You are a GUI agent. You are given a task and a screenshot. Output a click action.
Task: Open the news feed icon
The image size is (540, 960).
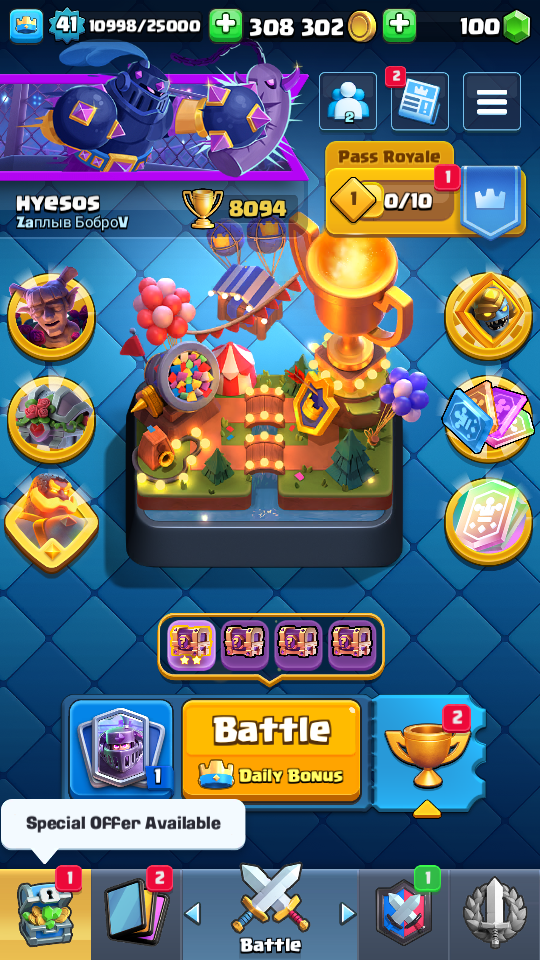(419, 101)
